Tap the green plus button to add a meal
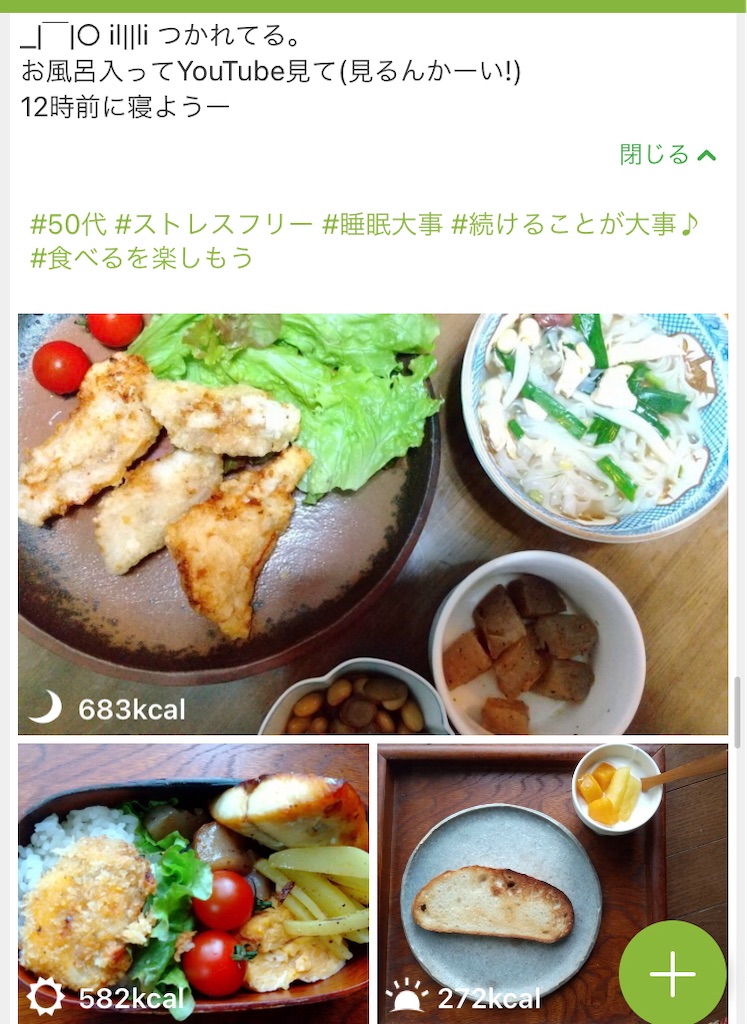 tap(674, 972)
